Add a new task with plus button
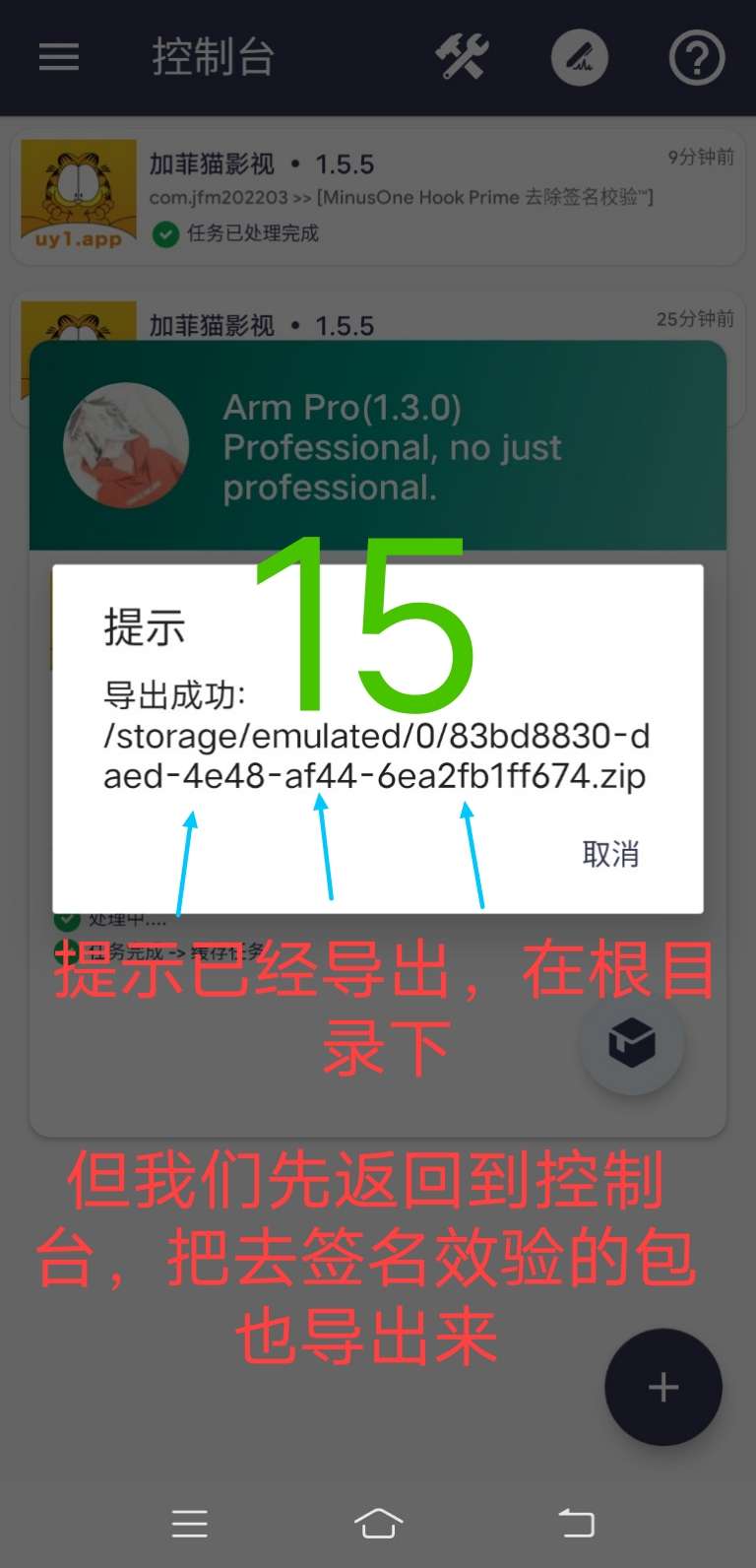The width and height of the screenshot is (756, 1568). pos(662,1387)
